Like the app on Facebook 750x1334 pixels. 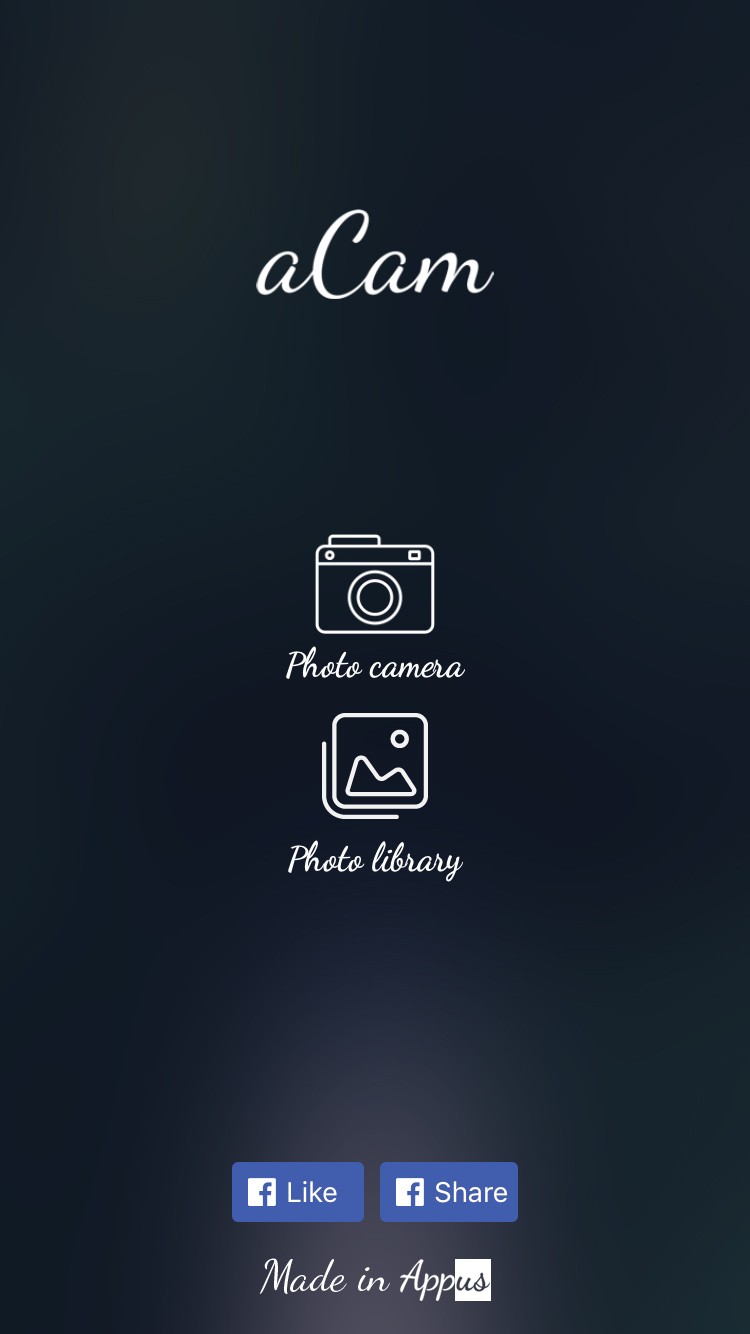[298, 1192]
